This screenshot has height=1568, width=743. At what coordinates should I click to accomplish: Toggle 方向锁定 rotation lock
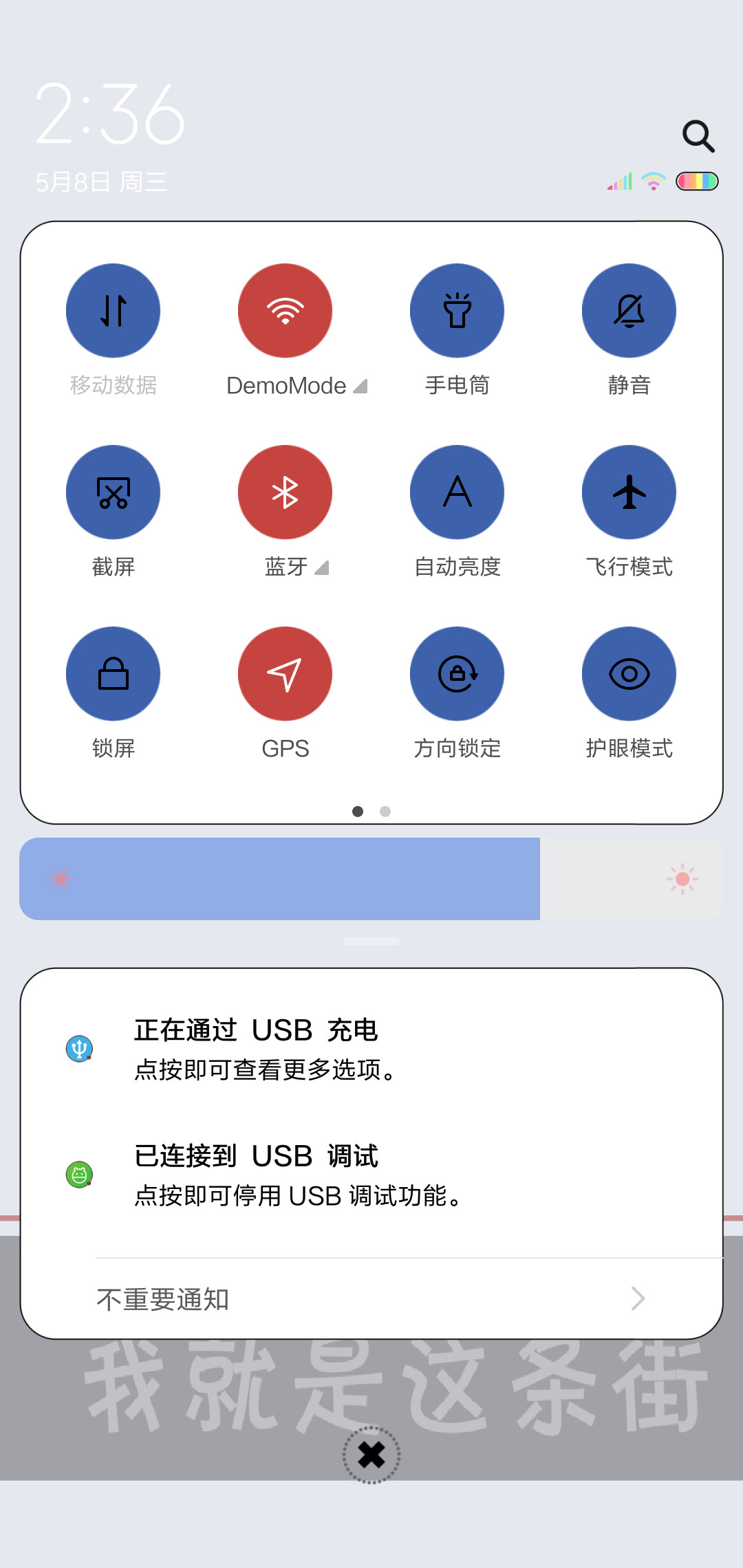point(457,673)
